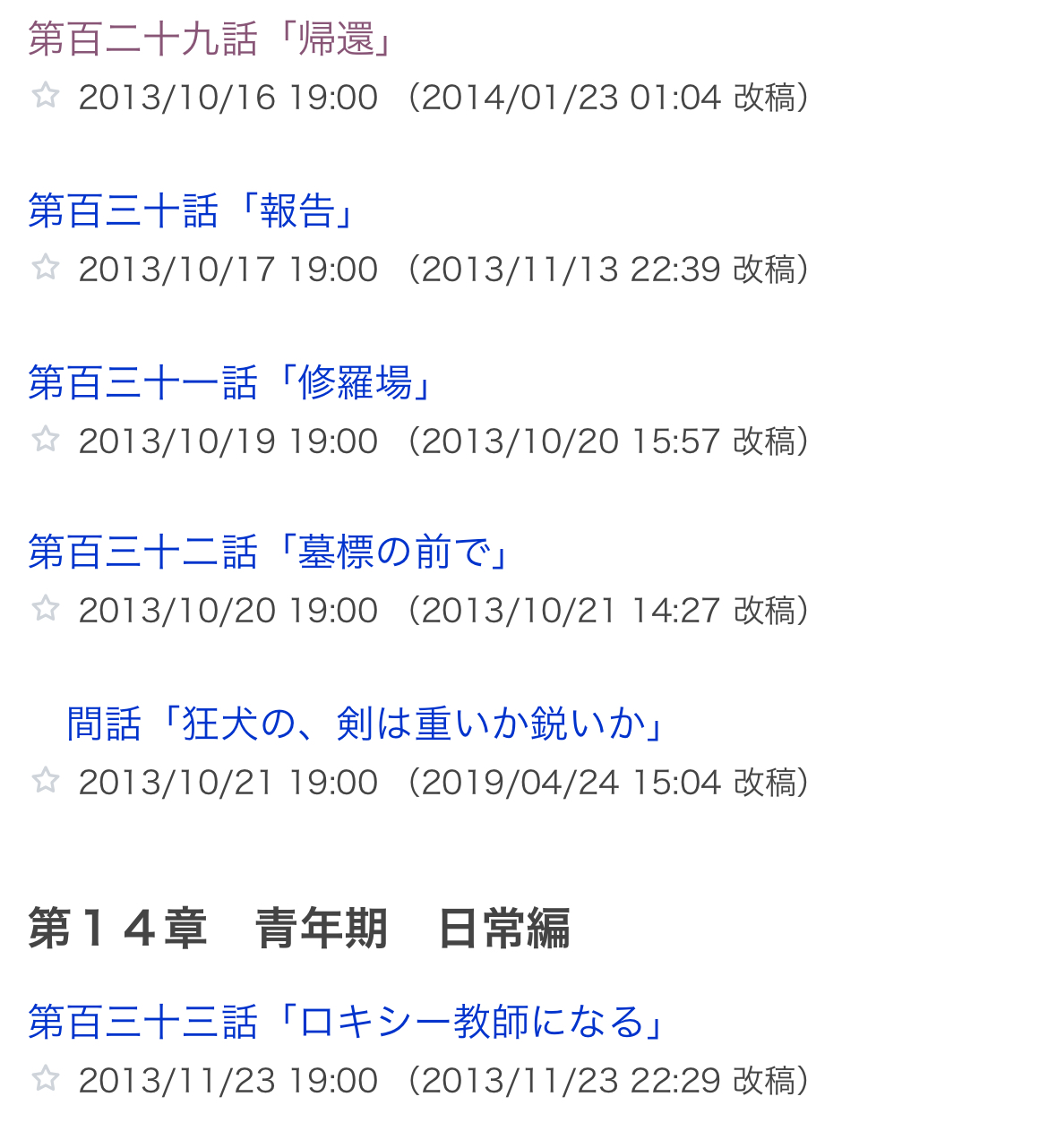The image size is (1048, 1148).
Task: Open chapter 第百二十九話「帰還」
Action: click(210, 39)
